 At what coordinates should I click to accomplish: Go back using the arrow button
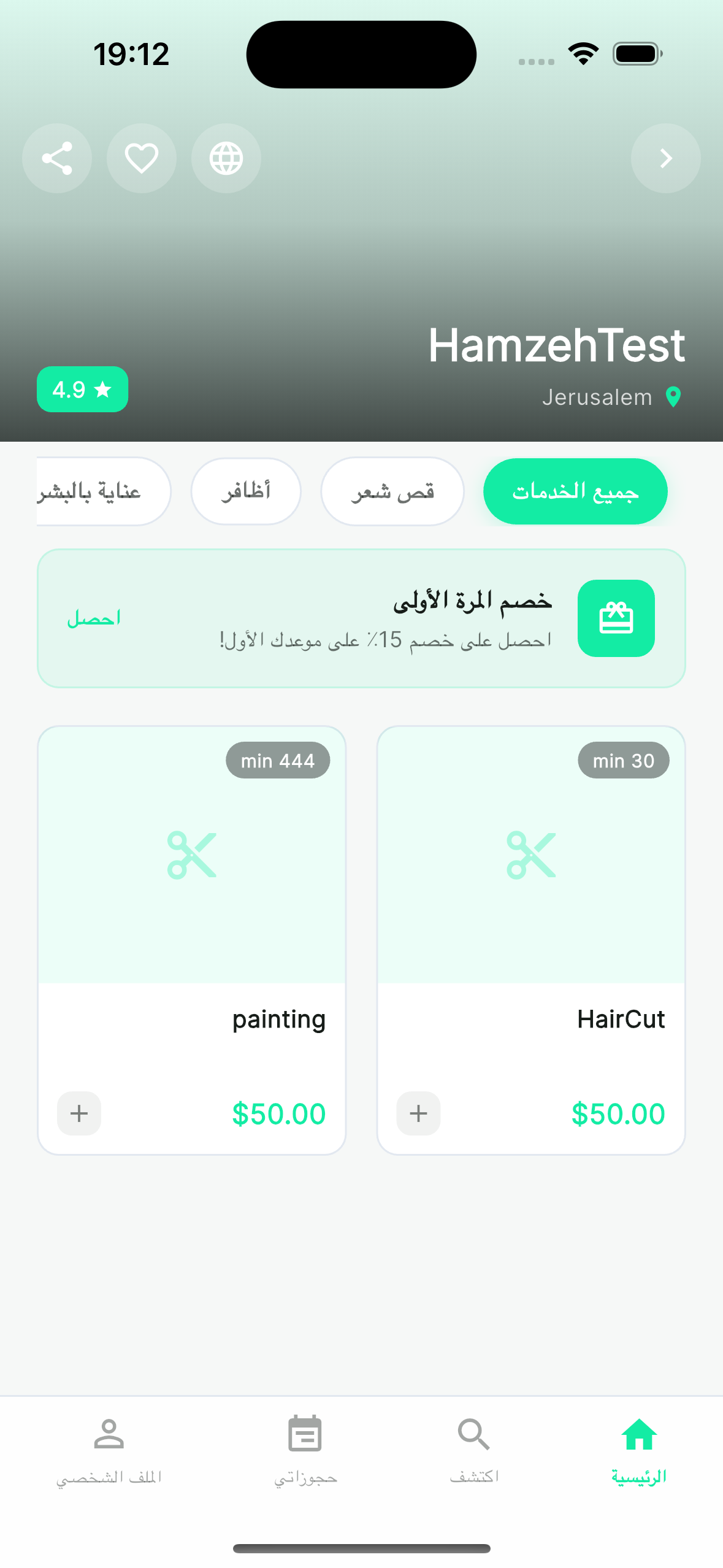tap(665, 158)
